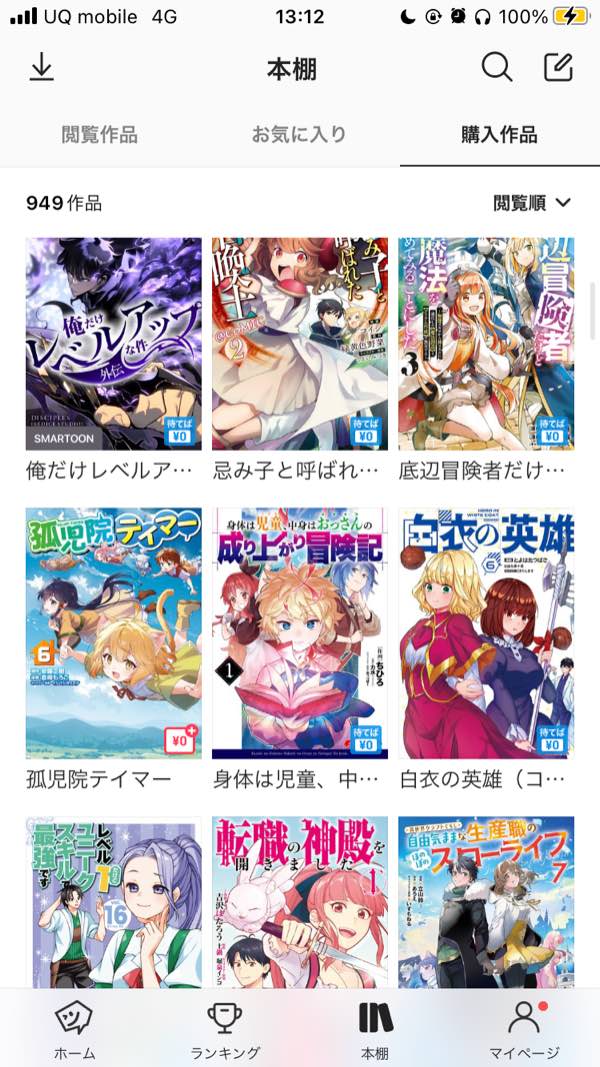The height and width of the screenshot is (1067, 600).
Task: Tap the edit bookshelf icon
Action: click(x=558, y=68)
